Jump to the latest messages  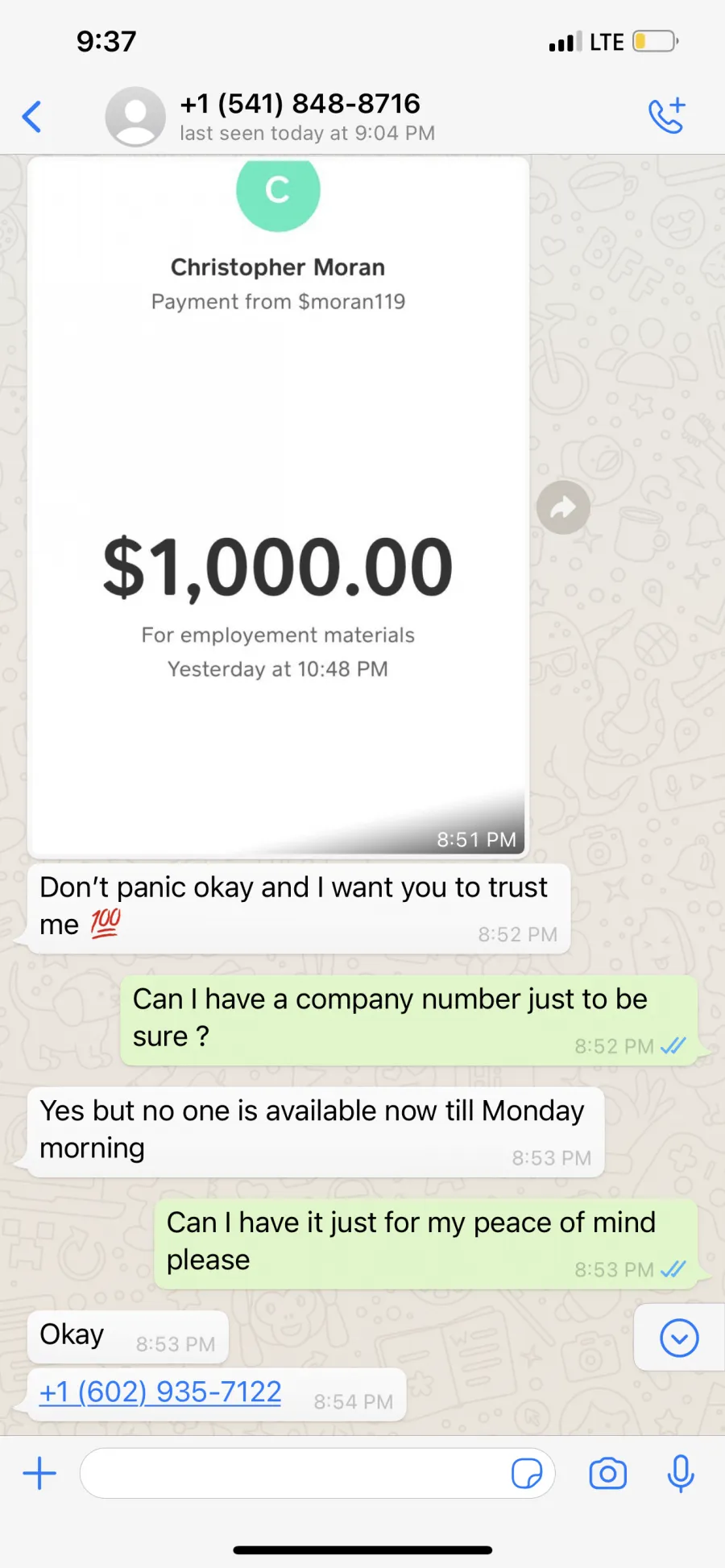coord(679,1338)
